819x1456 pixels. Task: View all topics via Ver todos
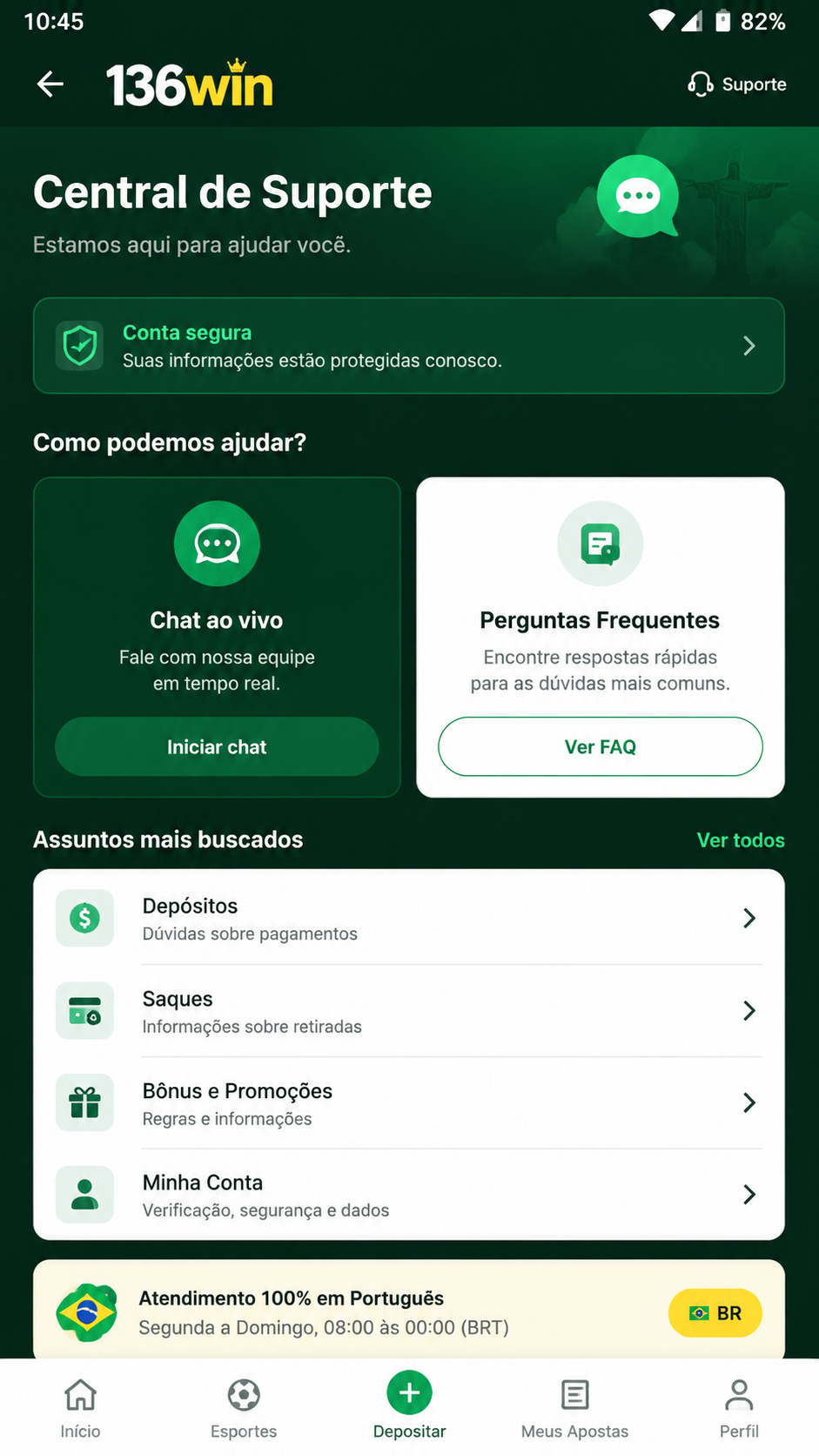[x=741, y=840]
